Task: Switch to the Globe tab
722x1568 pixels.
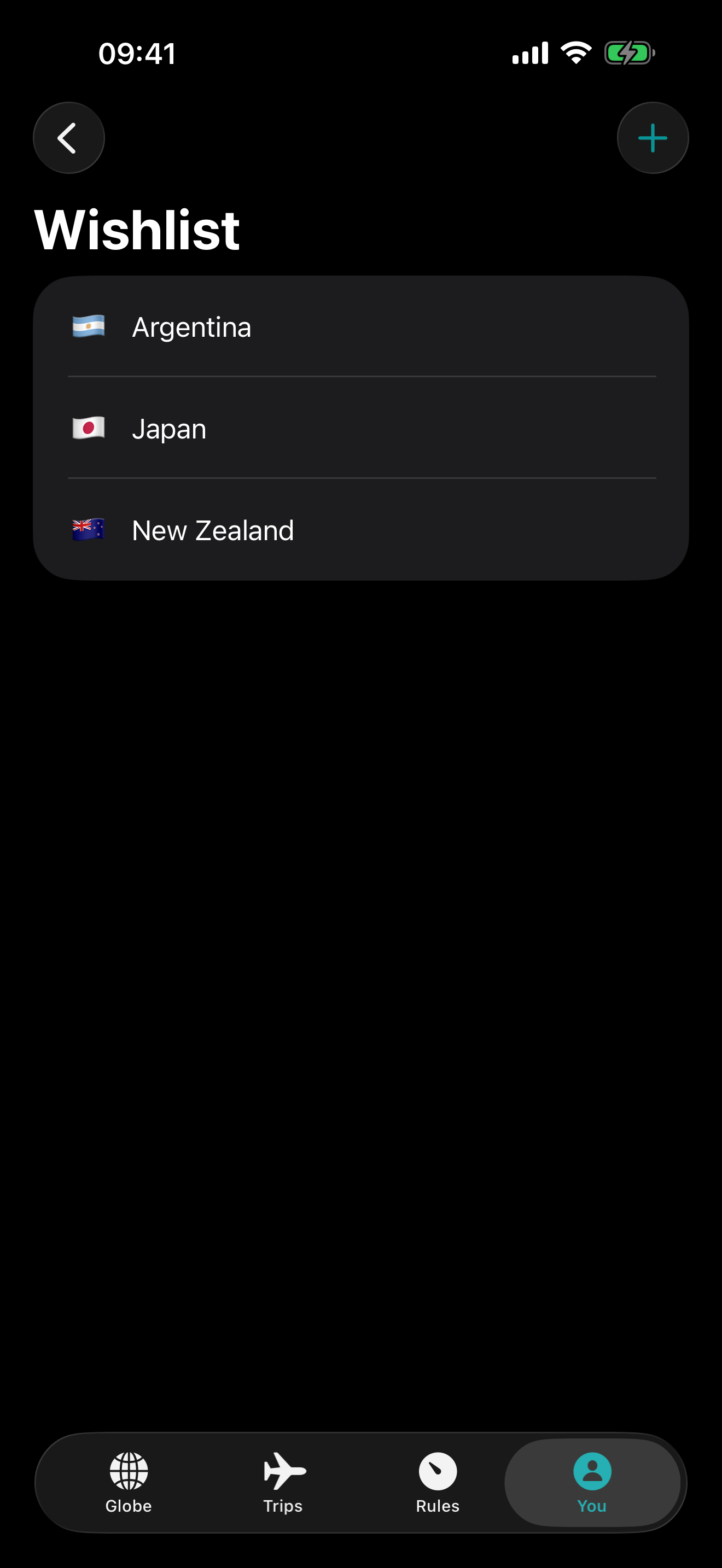Action: pyautogui.click(x=129, y=1483)
